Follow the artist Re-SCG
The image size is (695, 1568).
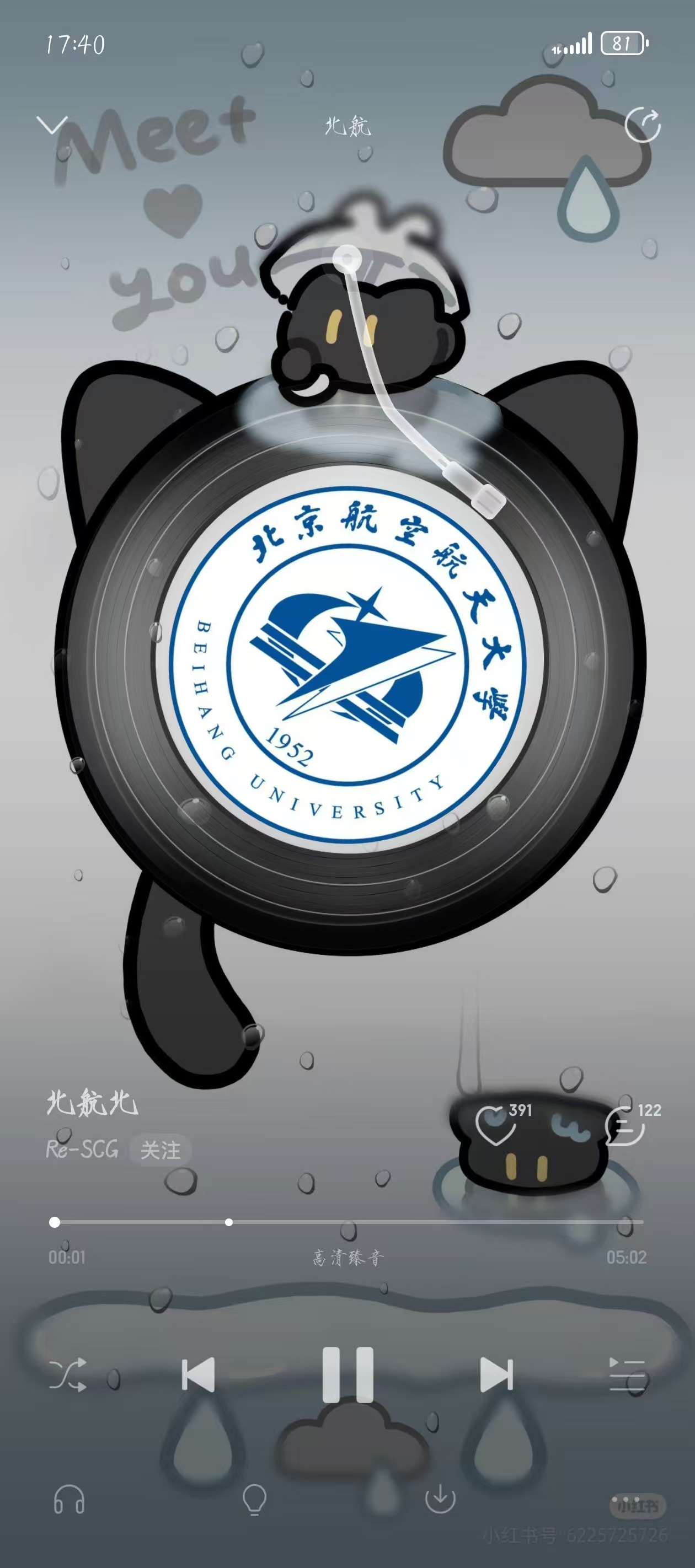[x=161, y=1150]
